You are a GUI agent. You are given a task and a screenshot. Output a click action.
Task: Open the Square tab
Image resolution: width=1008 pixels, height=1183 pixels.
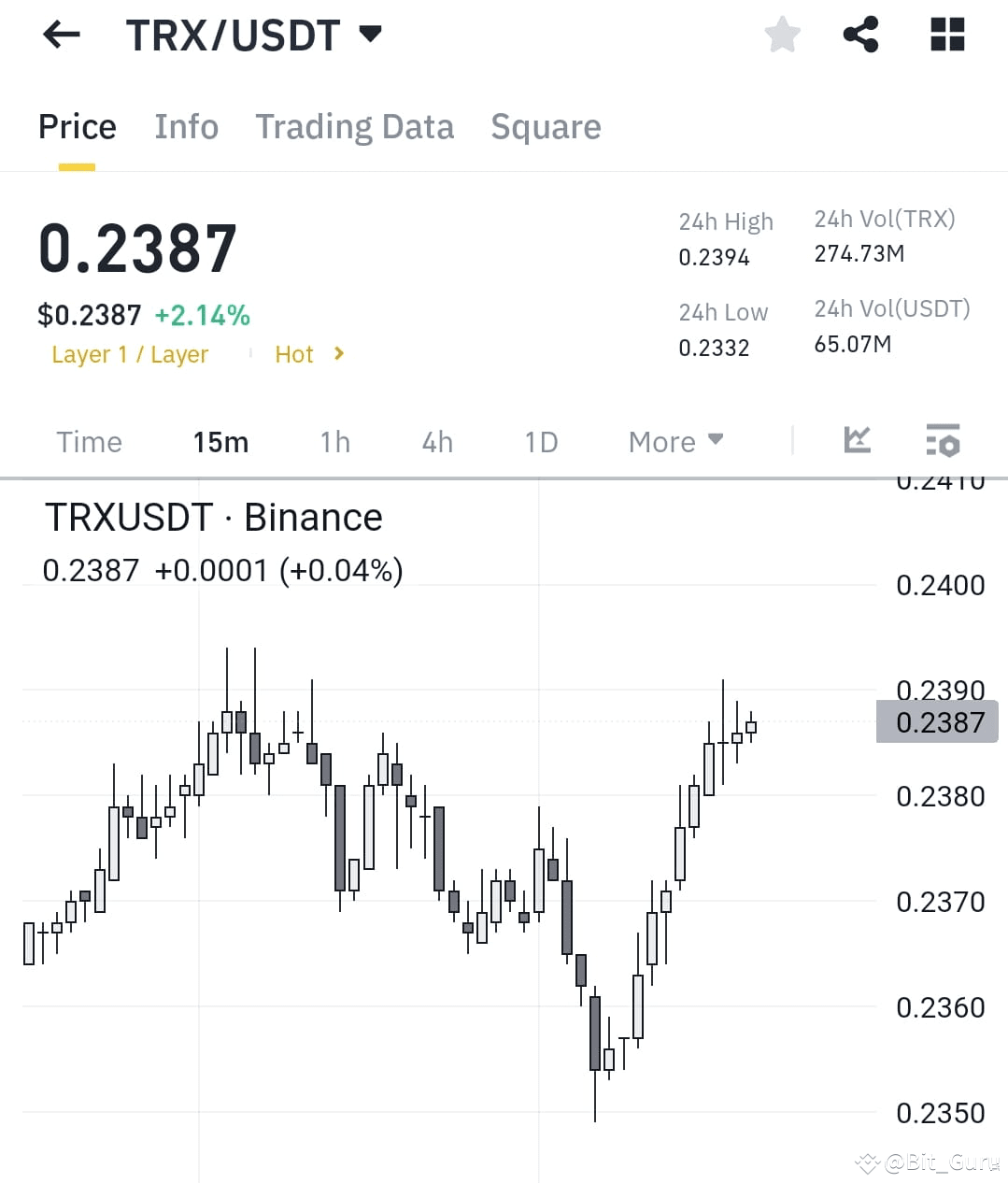(546, 127)
